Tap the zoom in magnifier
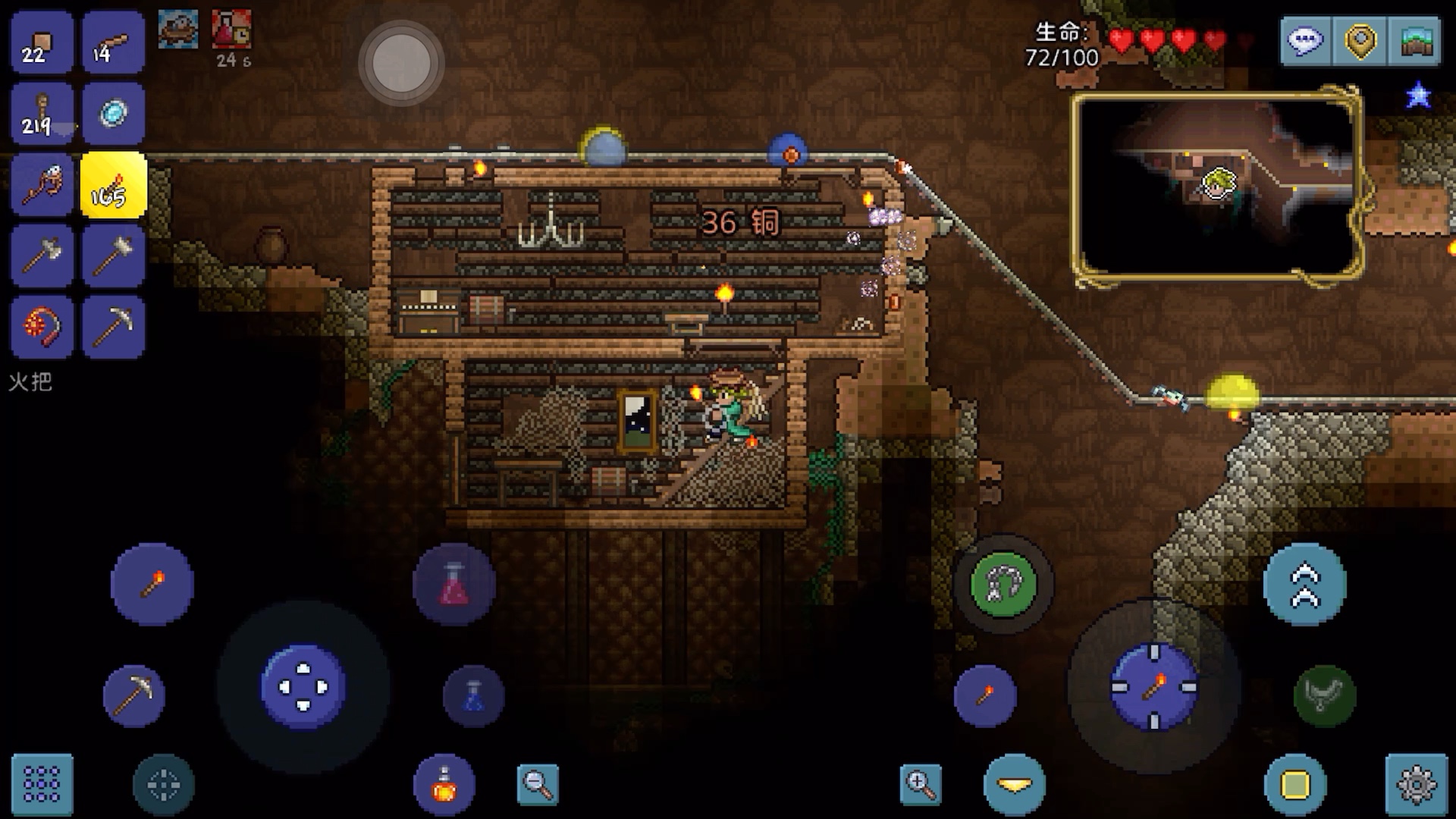 coord(921,784)
